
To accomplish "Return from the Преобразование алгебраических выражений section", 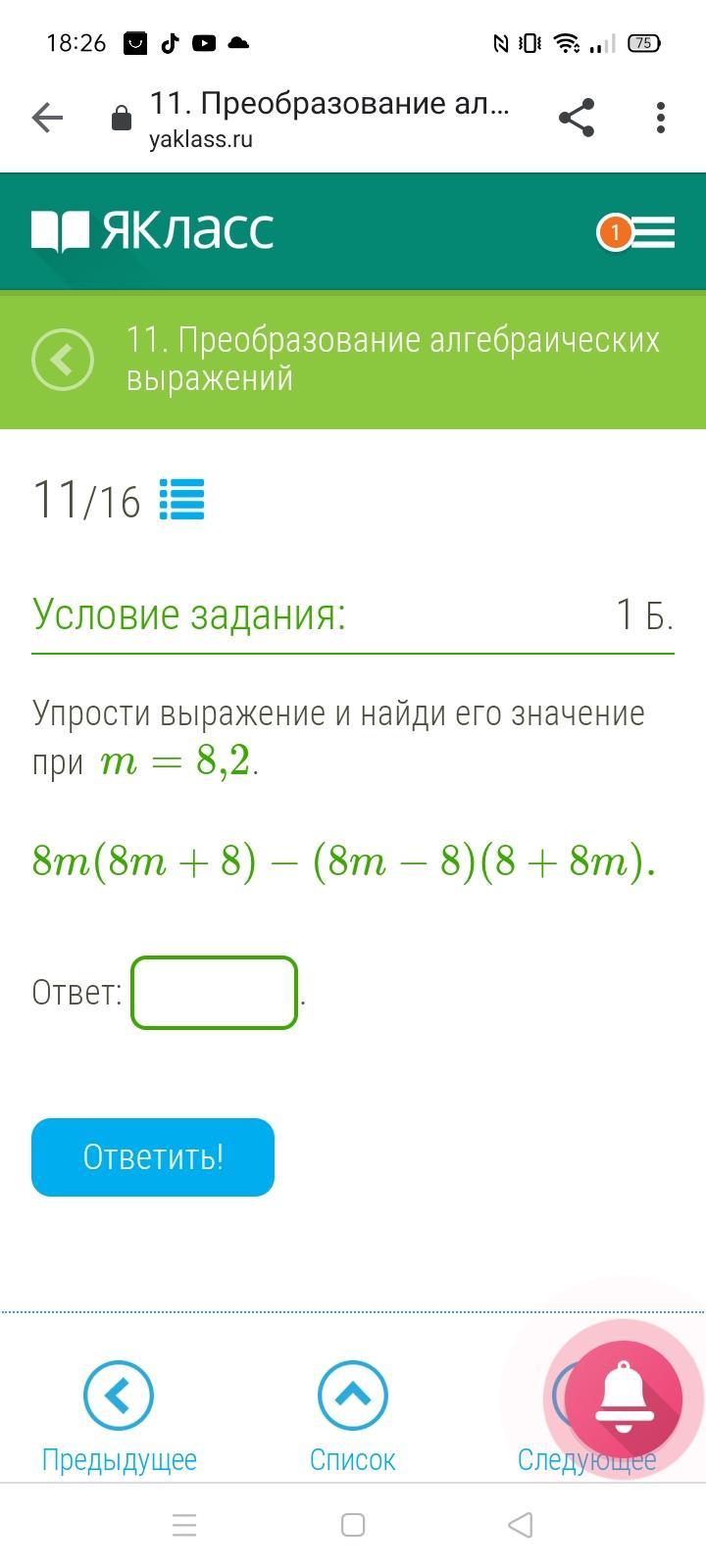I will point(63,360).
